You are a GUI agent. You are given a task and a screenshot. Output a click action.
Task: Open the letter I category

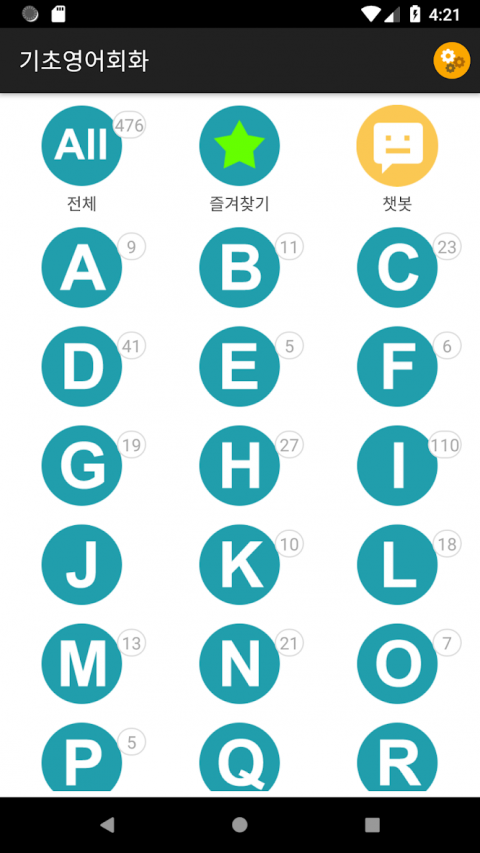[x=397, y=466]
